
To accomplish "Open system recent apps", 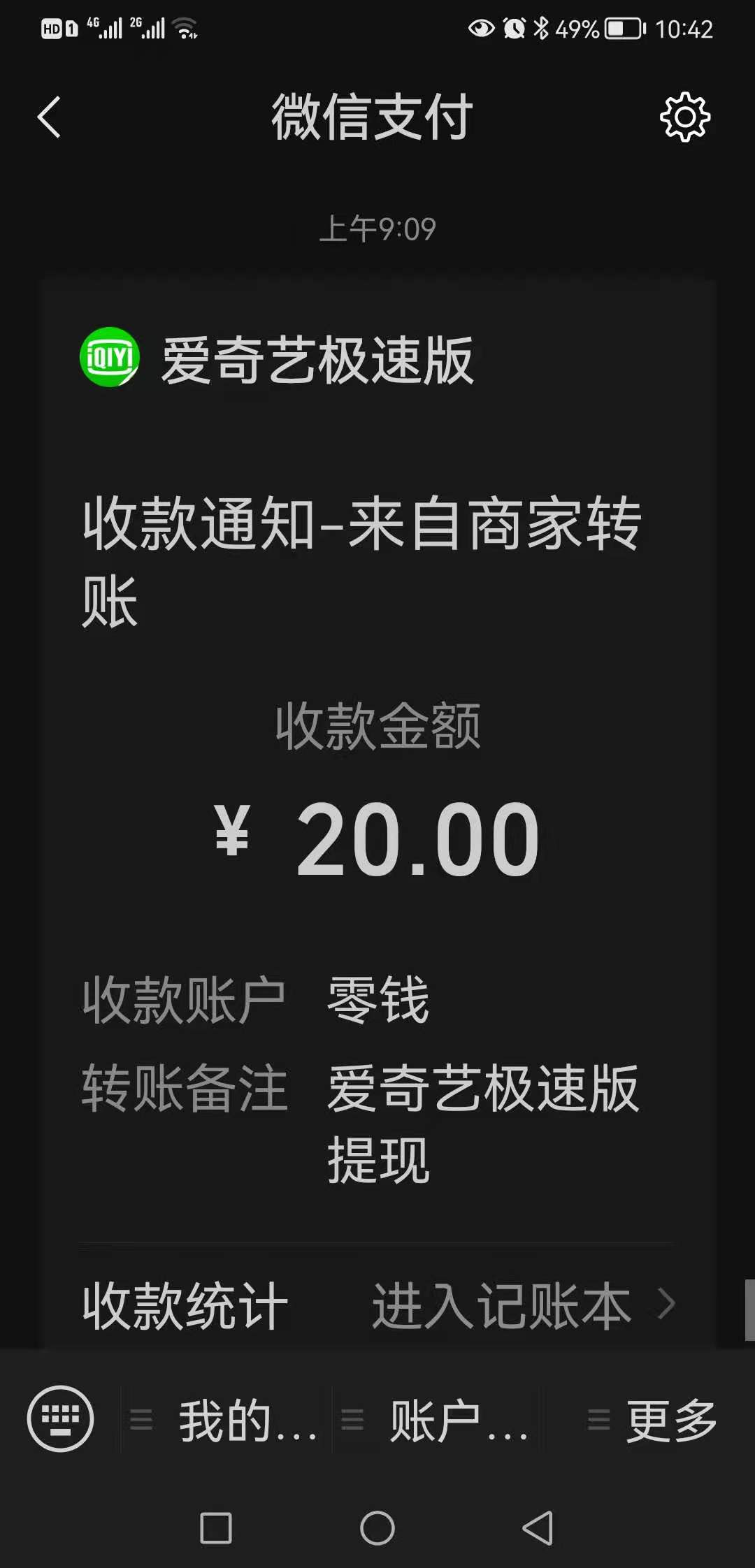I will point(216,1528).
